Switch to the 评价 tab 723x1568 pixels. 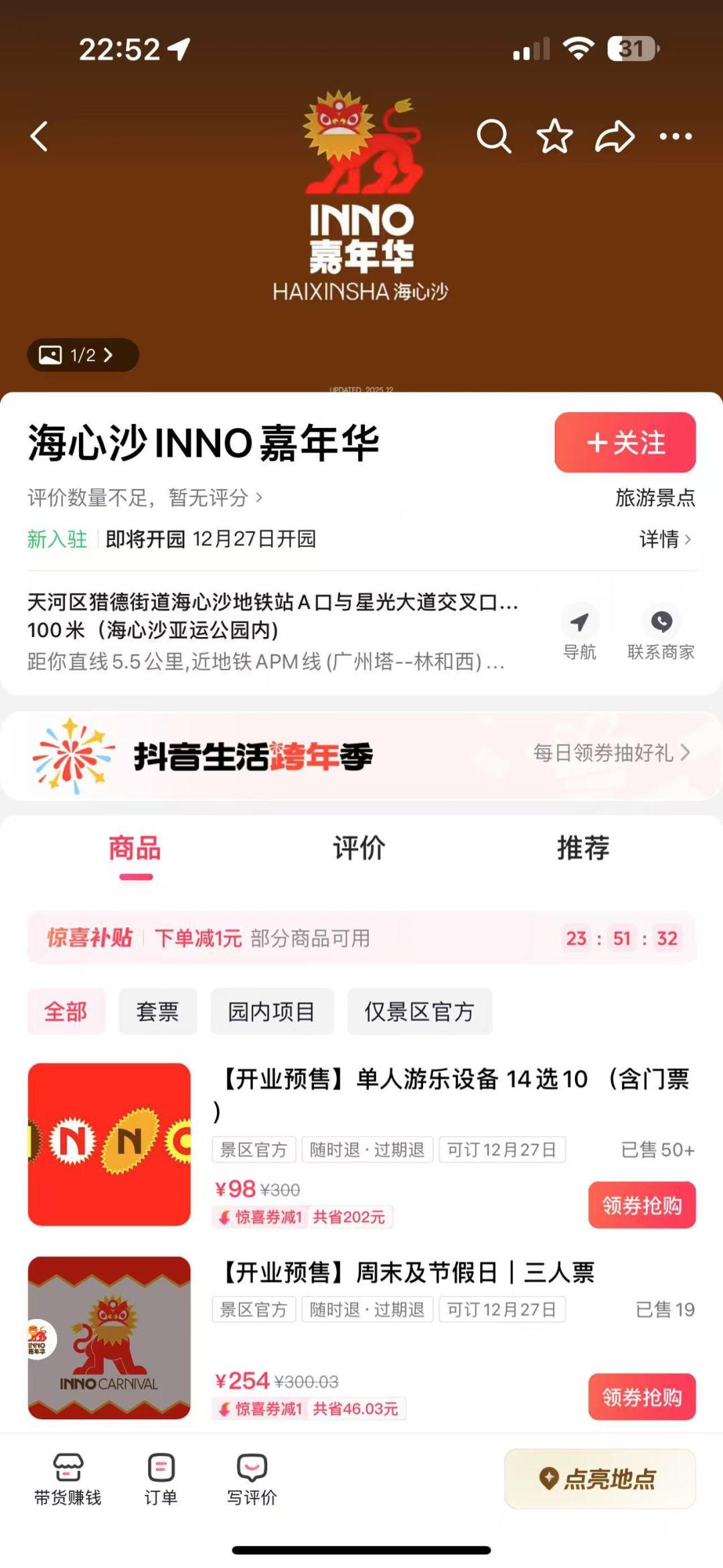tap(359, 849)
